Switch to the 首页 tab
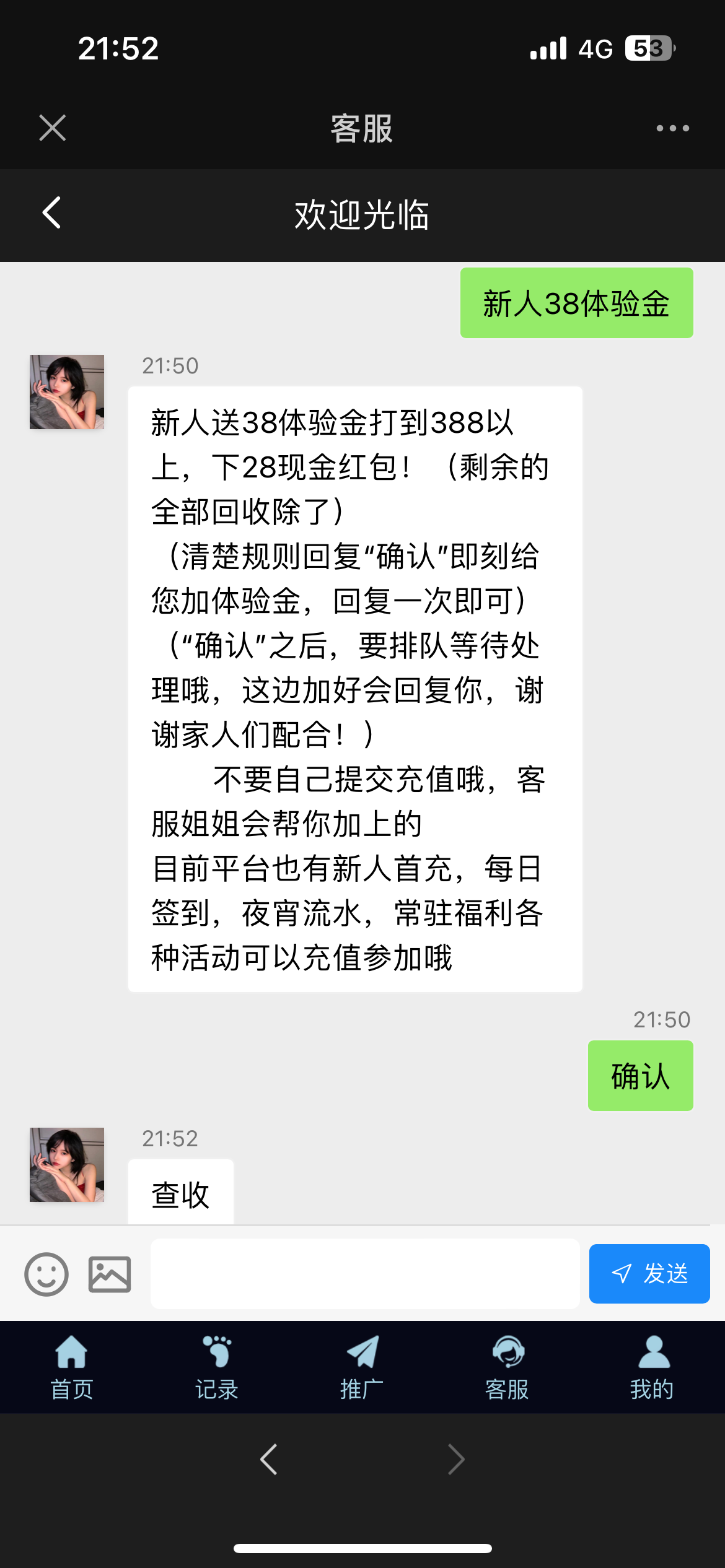This screenshot has height=1568, width=725. tap(72, 1367)
